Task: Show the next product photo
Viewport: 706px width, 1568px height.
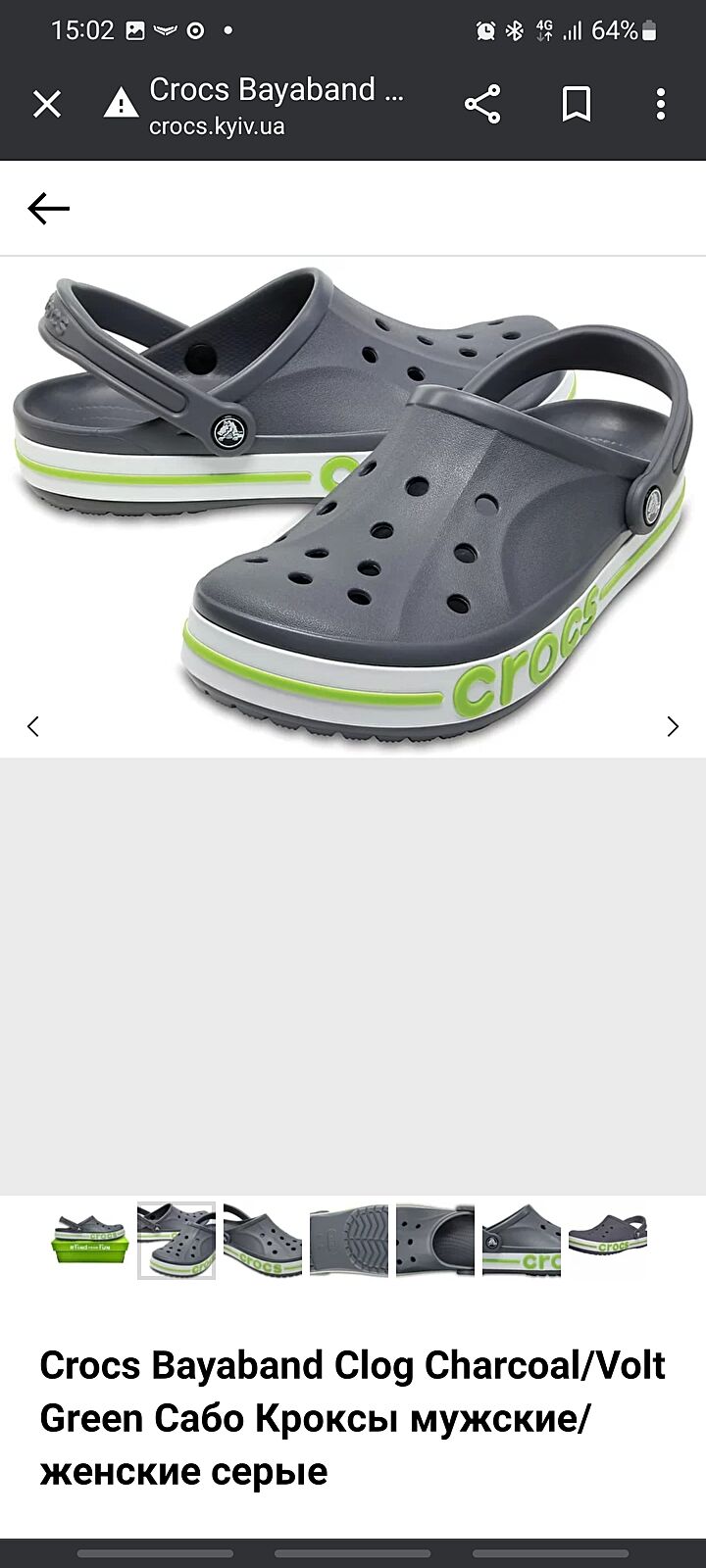Action: pyautogui.click(x=673, y=726)
